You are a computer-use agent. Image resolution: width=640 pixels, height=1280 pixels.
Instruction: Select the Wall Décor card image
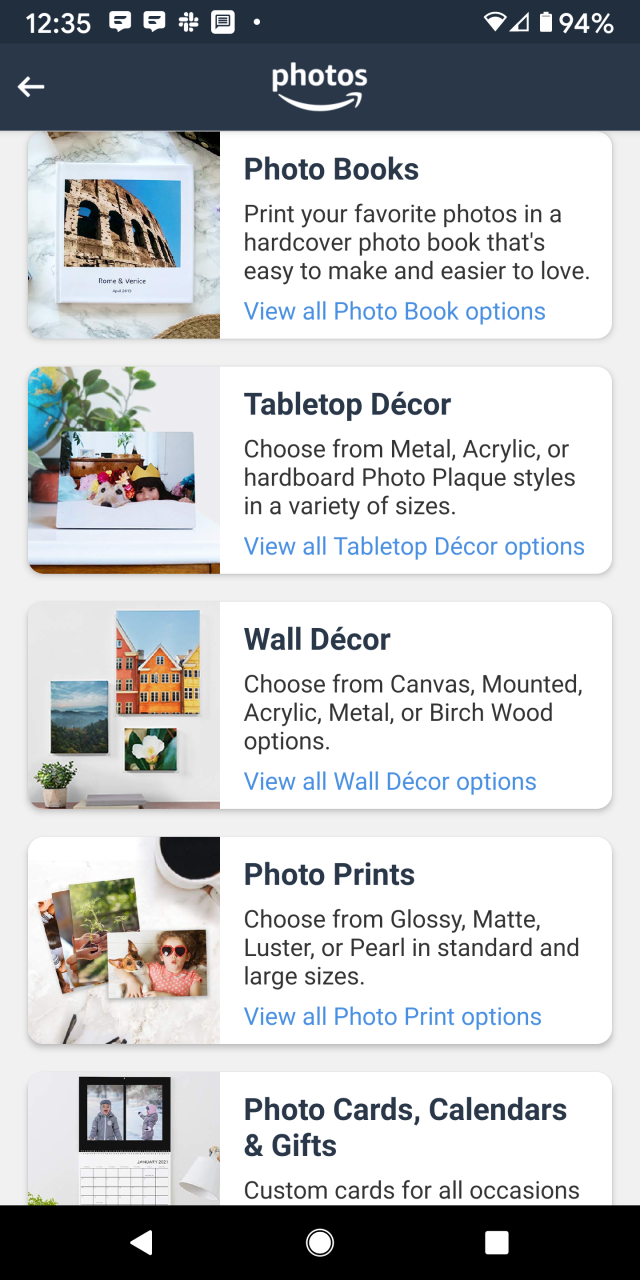pos(124,705)
